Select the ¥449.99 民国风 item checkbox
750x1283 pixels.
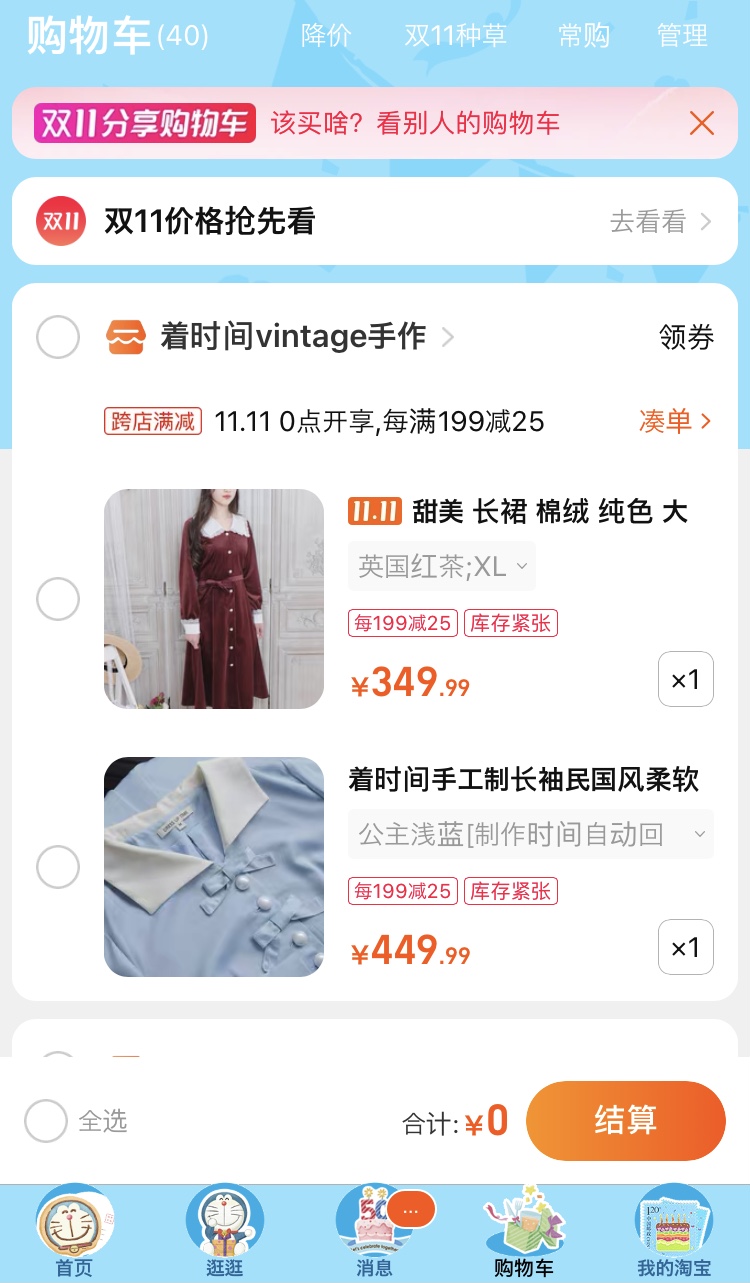pyautogui.click(x=58, y=867)
